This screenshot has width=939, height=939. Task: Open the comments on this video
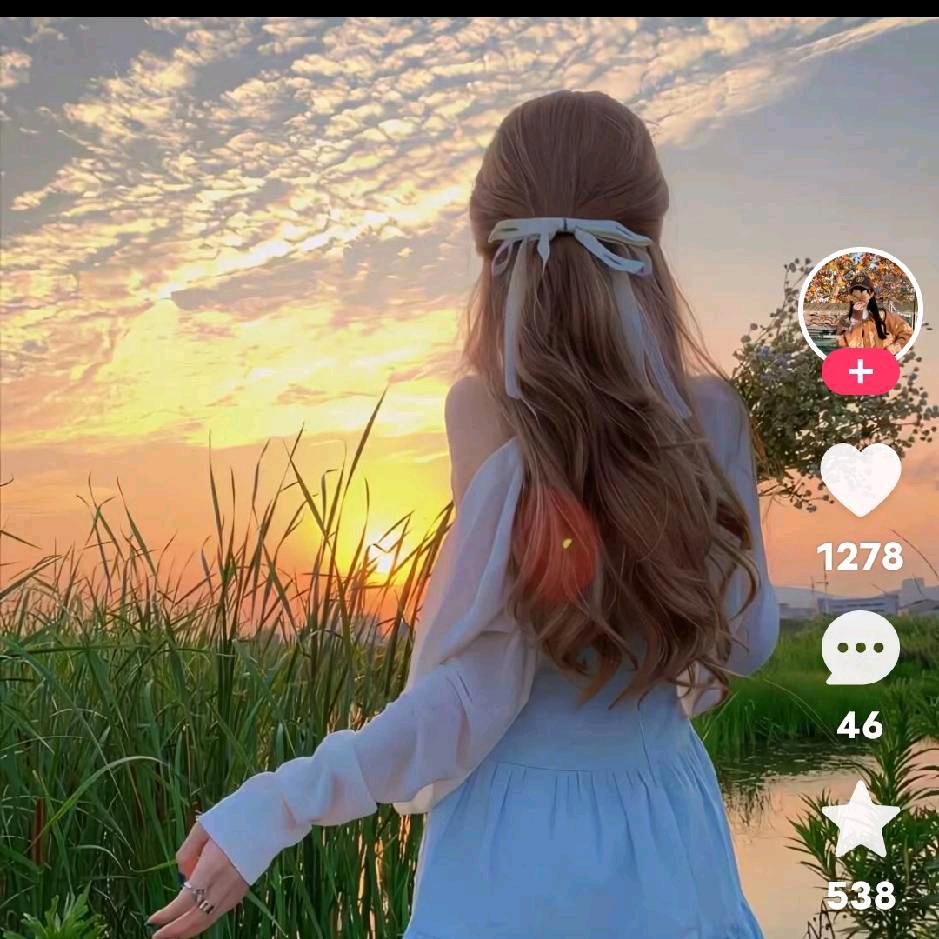860,647
